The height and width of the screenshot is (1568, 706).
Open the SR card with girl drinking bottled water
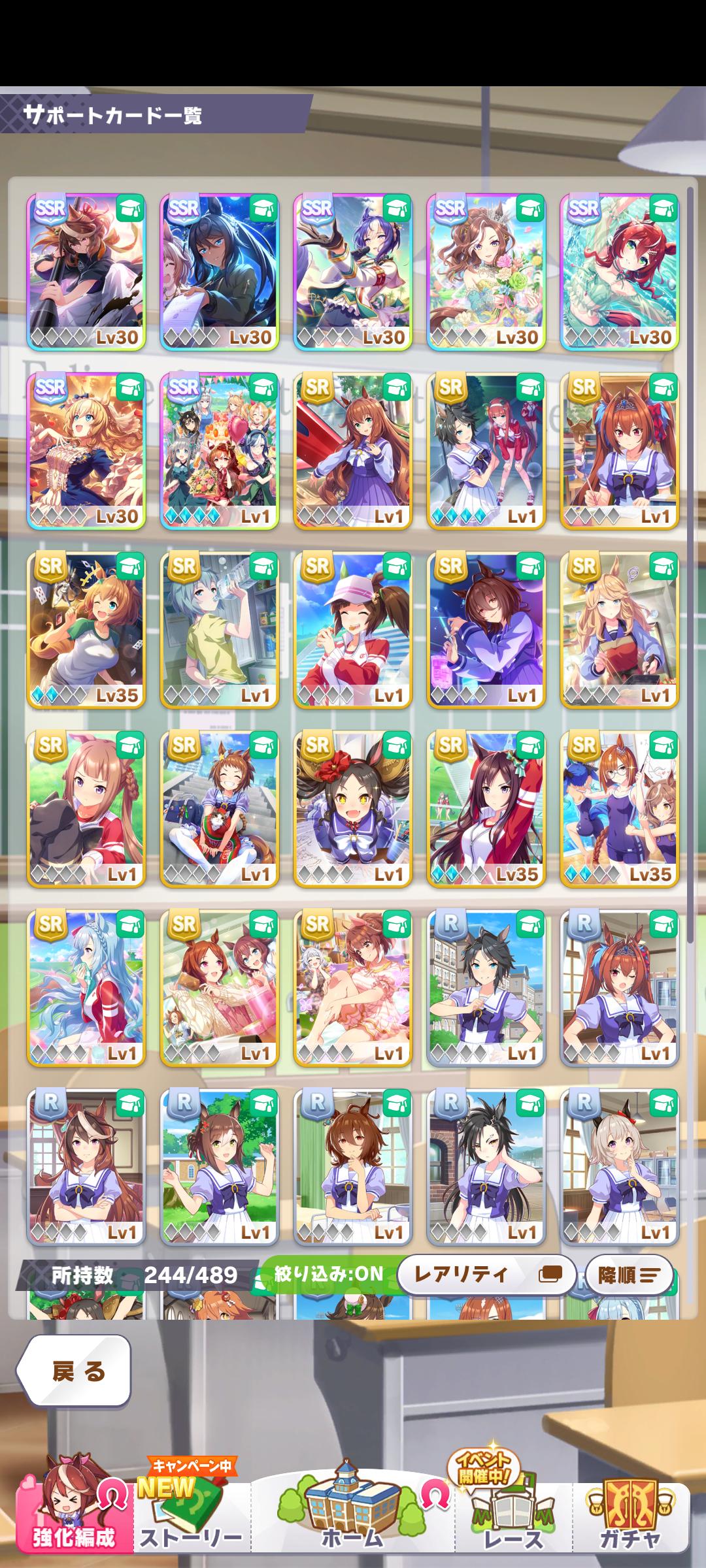pos(219,630)
